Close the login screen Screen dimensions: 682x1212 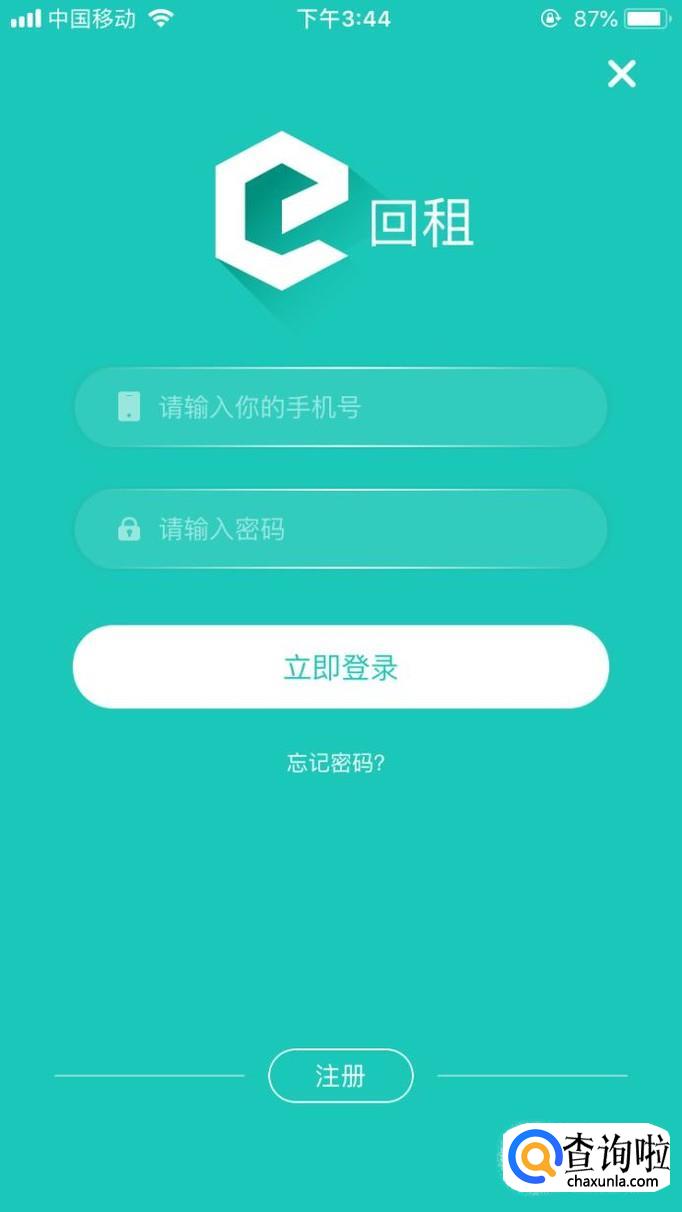point(621,73)
